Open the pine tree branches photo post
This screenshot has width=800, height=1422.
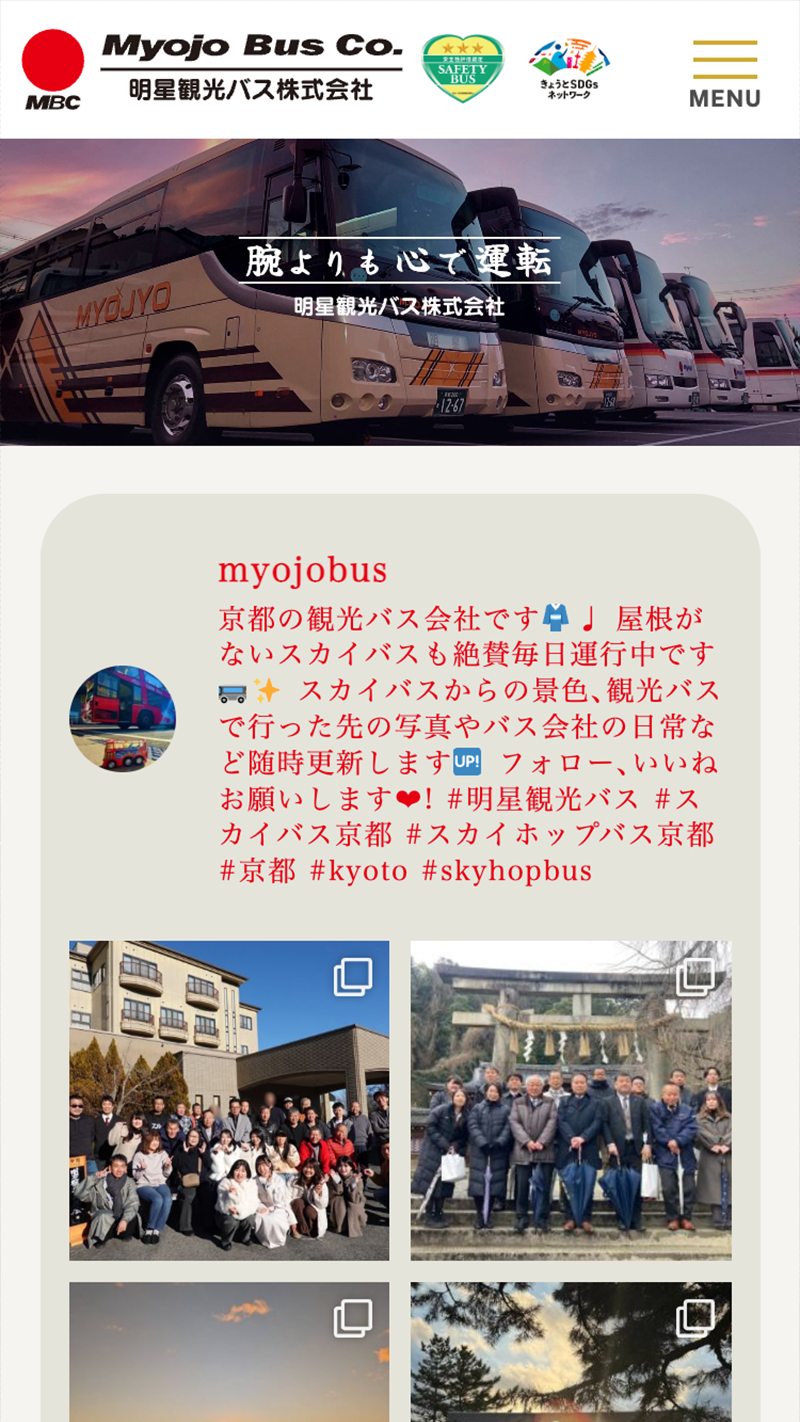point(571,1352)
